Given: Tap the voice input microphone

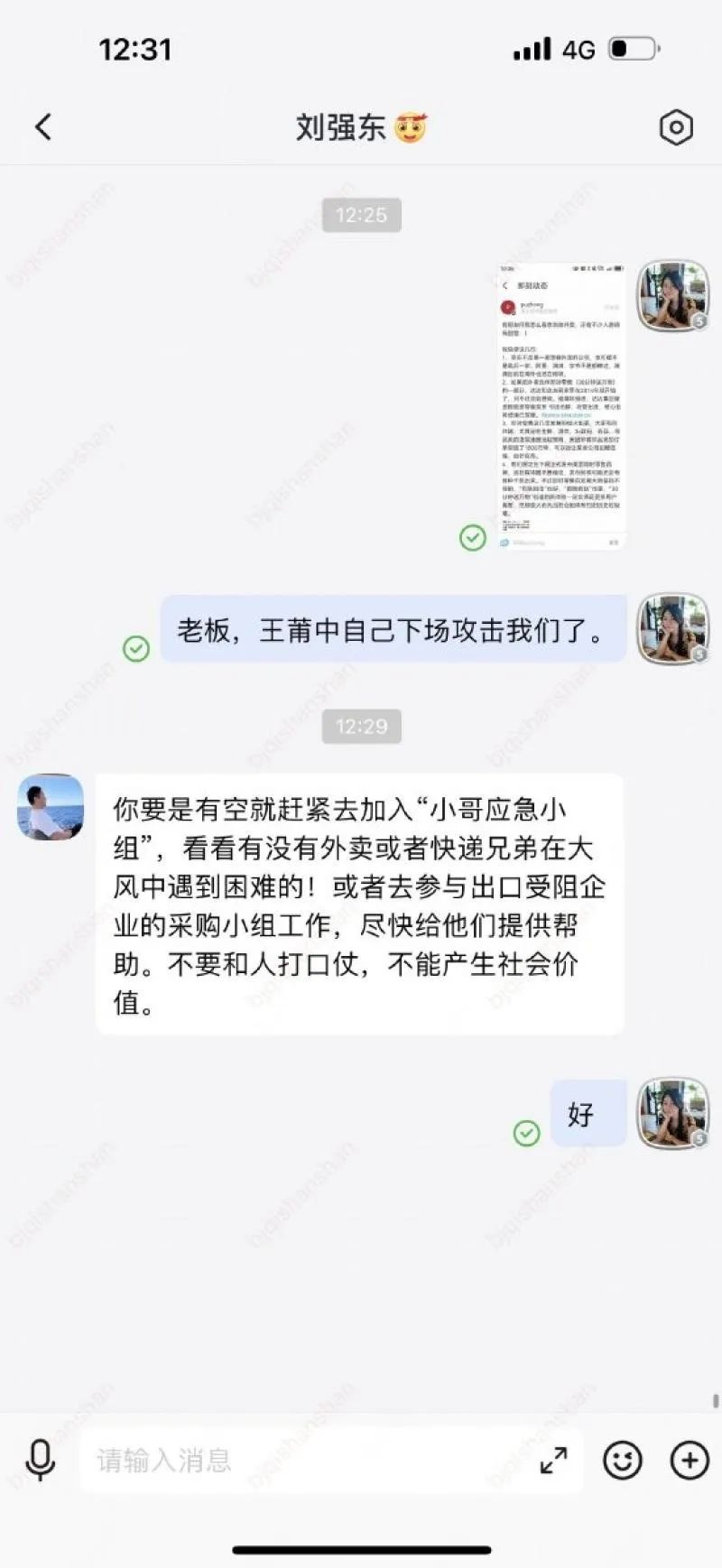Looking at the screenshot, I should tap(41, 1460).
